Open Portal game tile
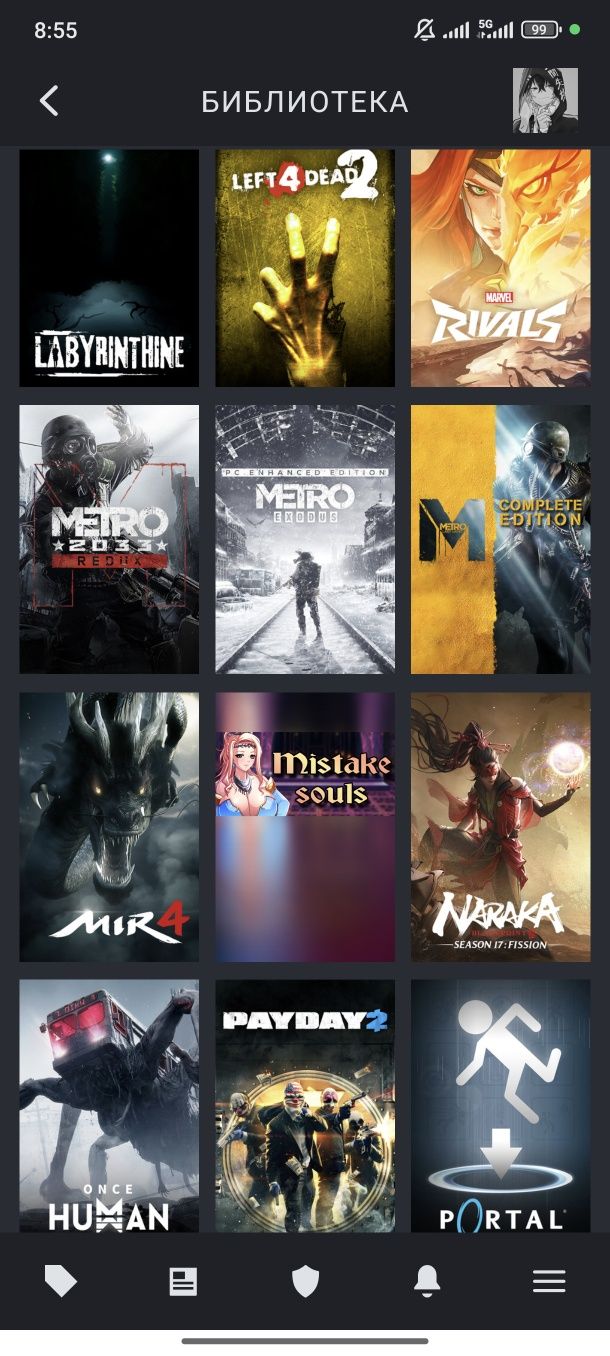Screen dimensions: 610x1356 pyautogui.click(x=500, y=1105)
